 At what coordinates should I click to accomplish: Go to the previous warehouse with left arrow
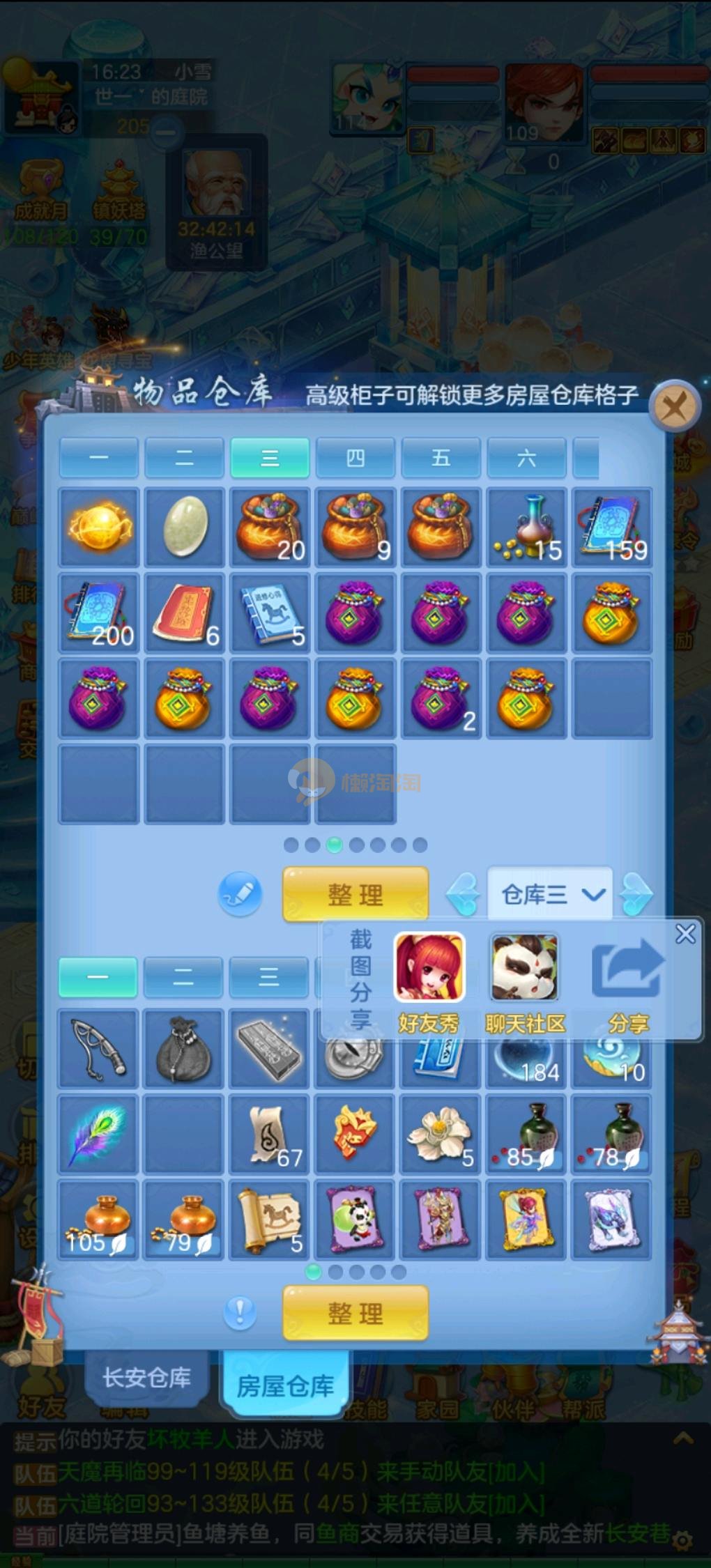[462, 894]
